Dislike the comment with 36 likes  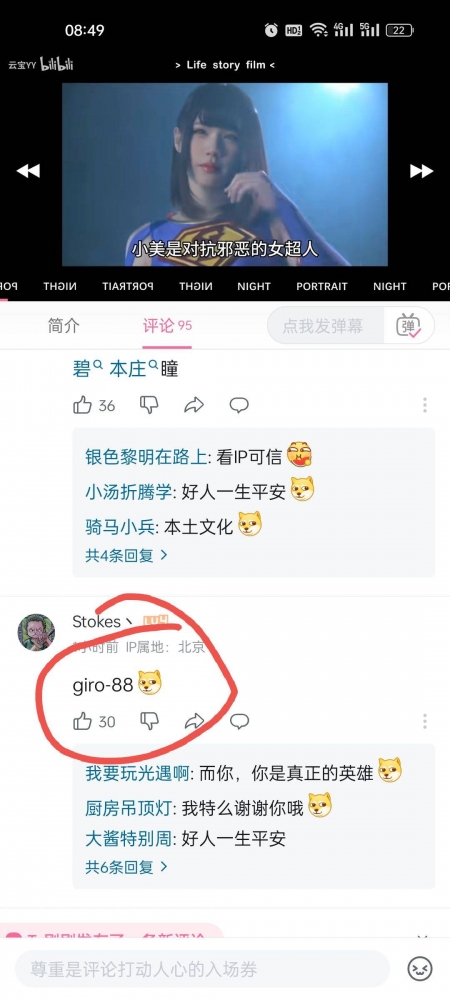click(x=149, y=405)
